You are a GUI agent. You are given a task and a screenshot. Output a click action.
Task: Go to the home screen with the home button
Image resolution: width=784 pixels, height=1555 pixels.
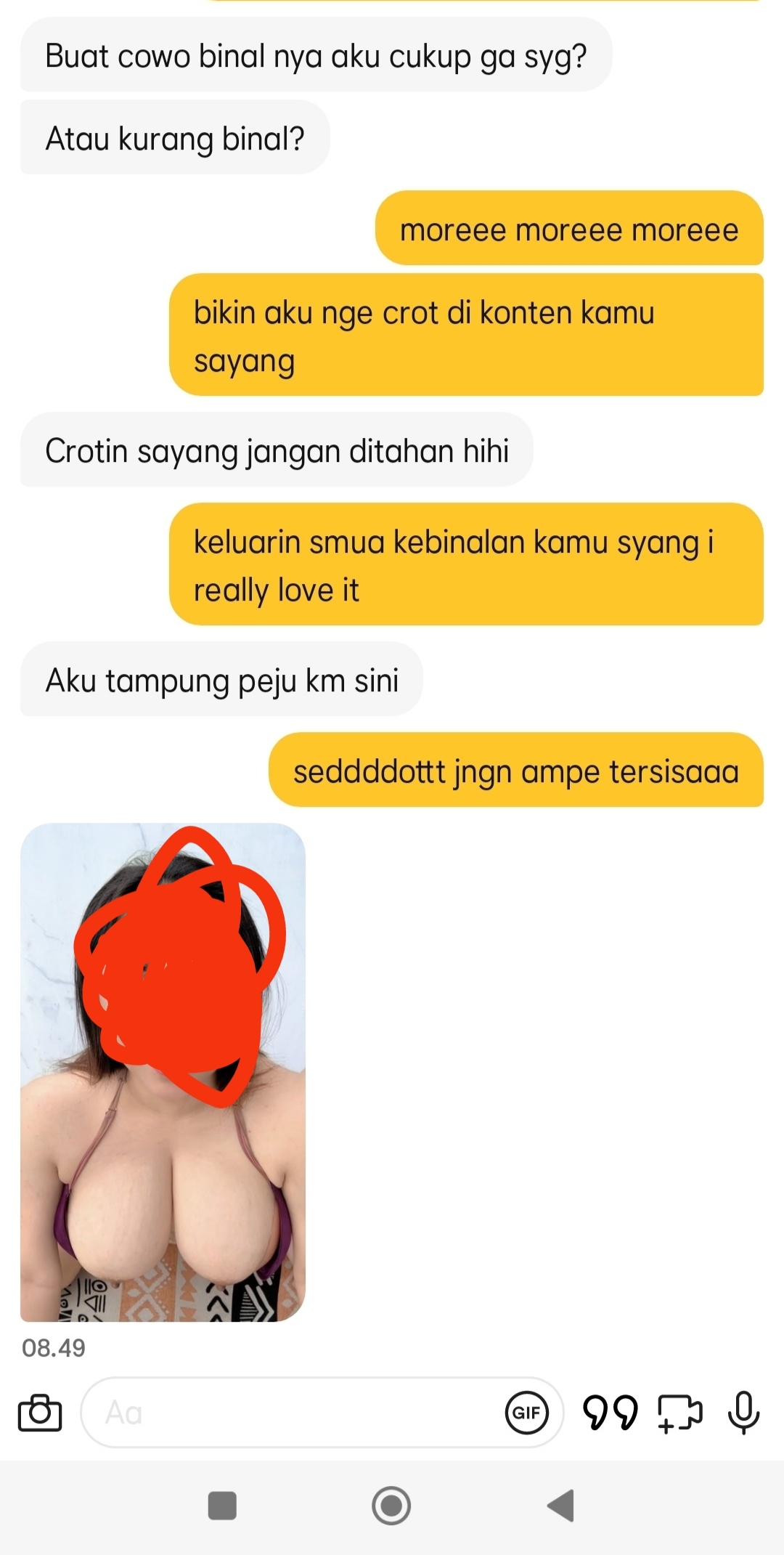pos(391,1505)
